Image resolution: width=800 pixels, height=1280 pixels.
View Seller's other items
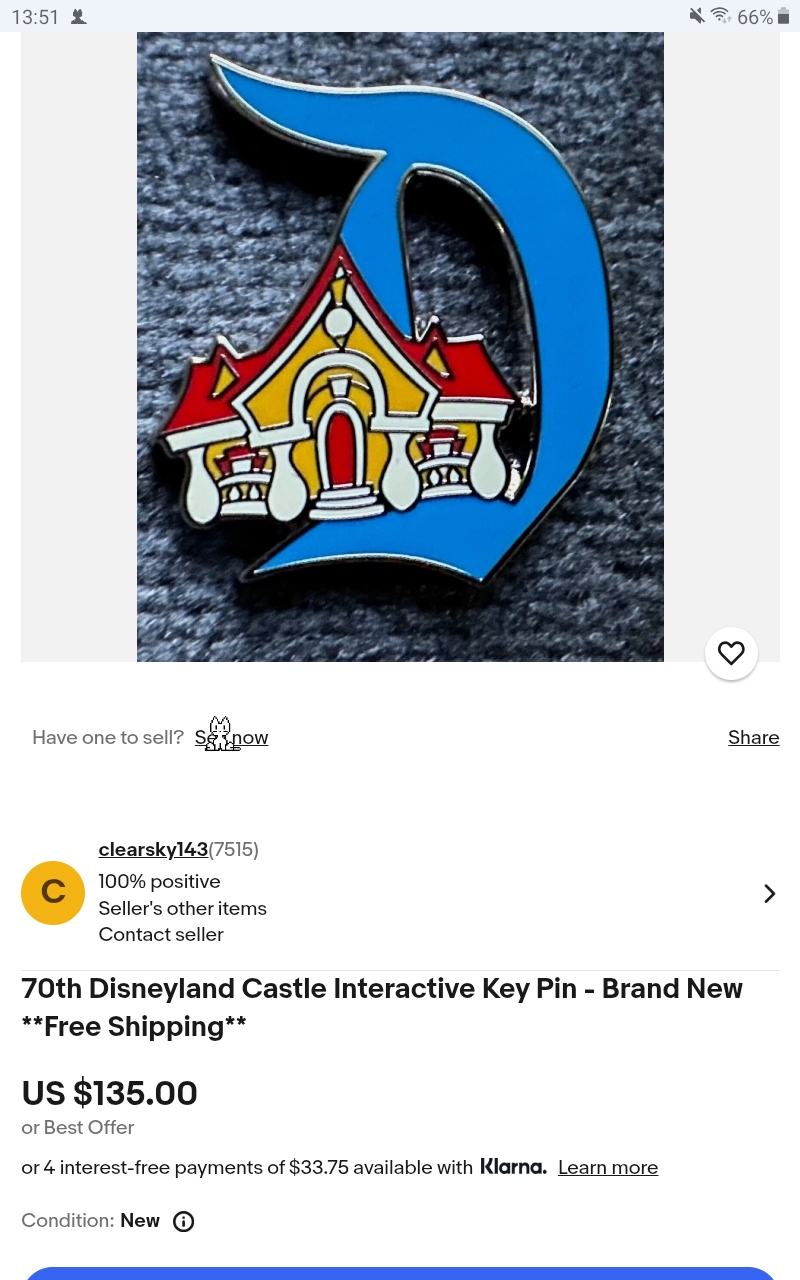(x=182, y=908)
